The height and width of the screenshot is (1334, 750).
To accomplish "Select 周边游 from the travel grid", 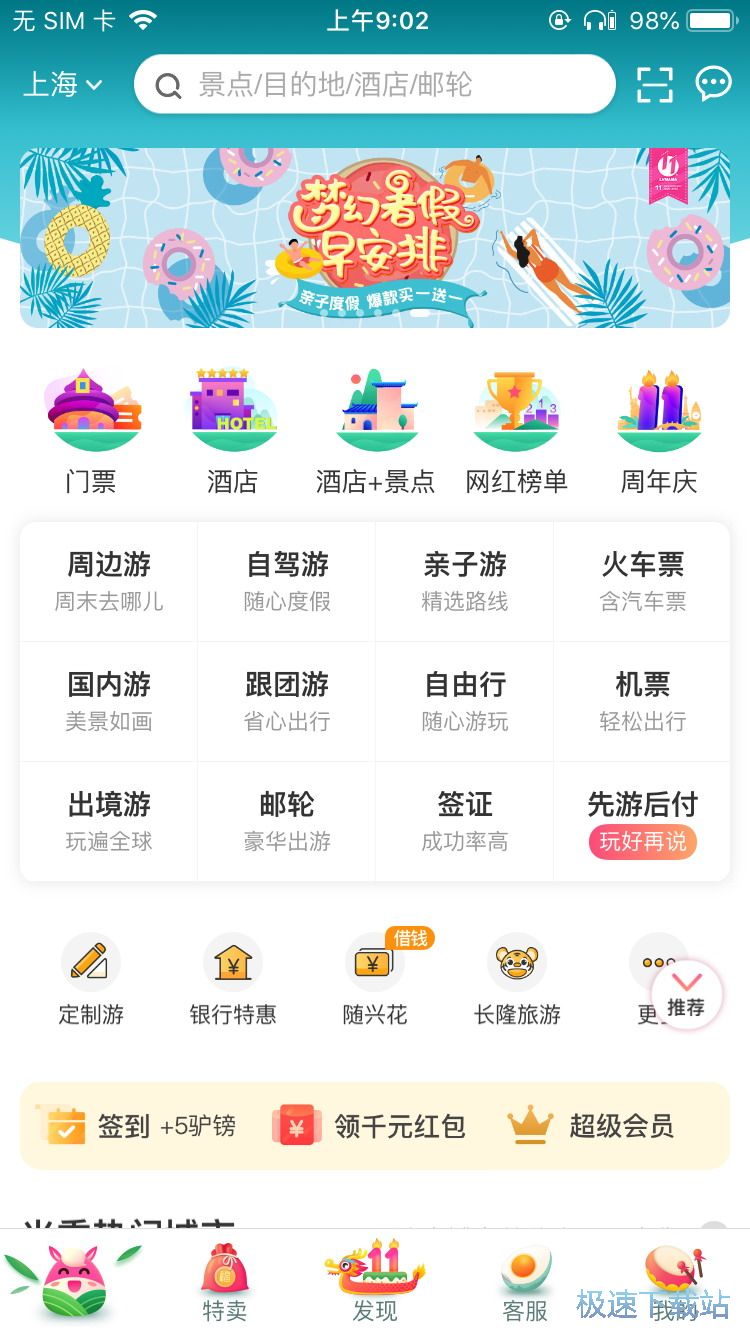I will coord(109,581).
